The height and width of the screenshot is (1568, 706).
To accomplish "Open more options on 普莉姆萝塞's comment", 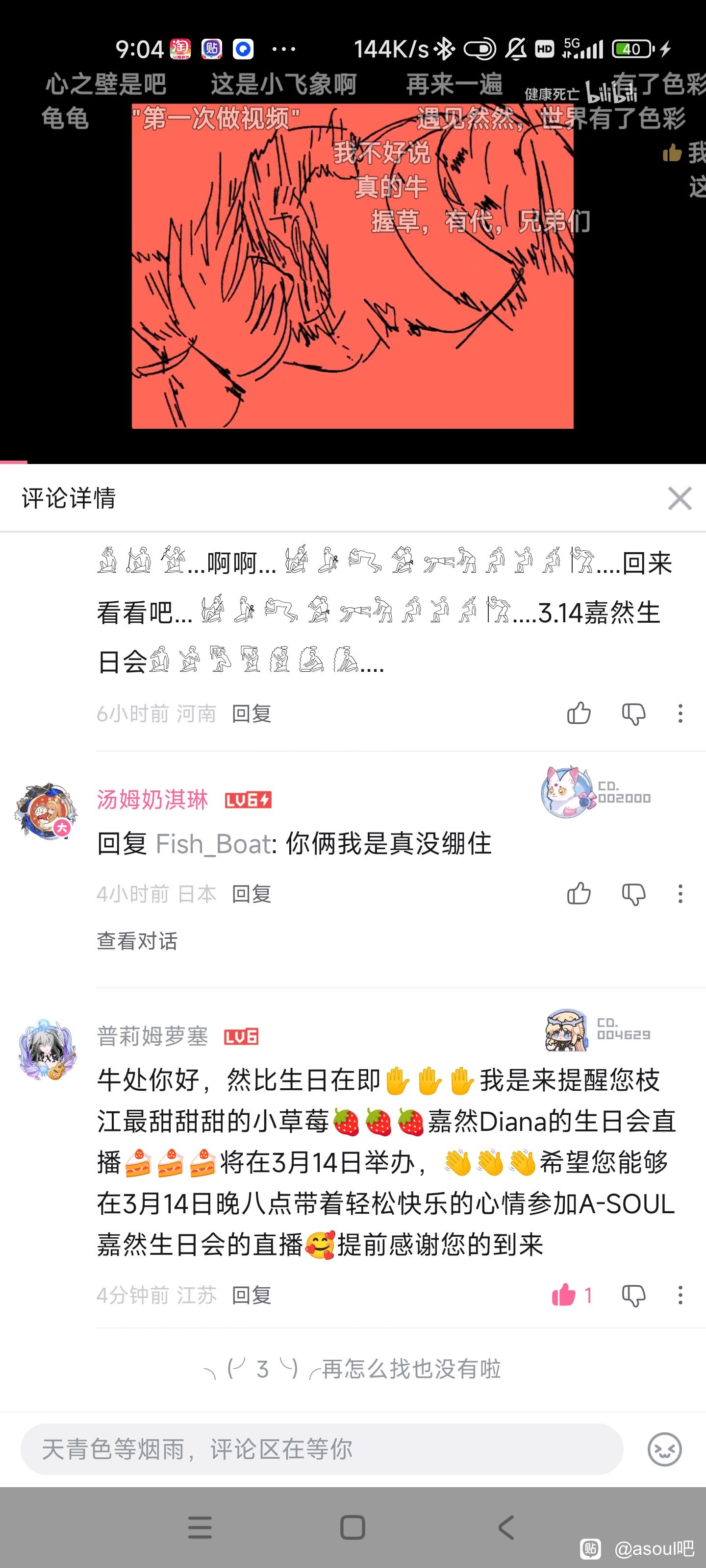I will 681,1295.
